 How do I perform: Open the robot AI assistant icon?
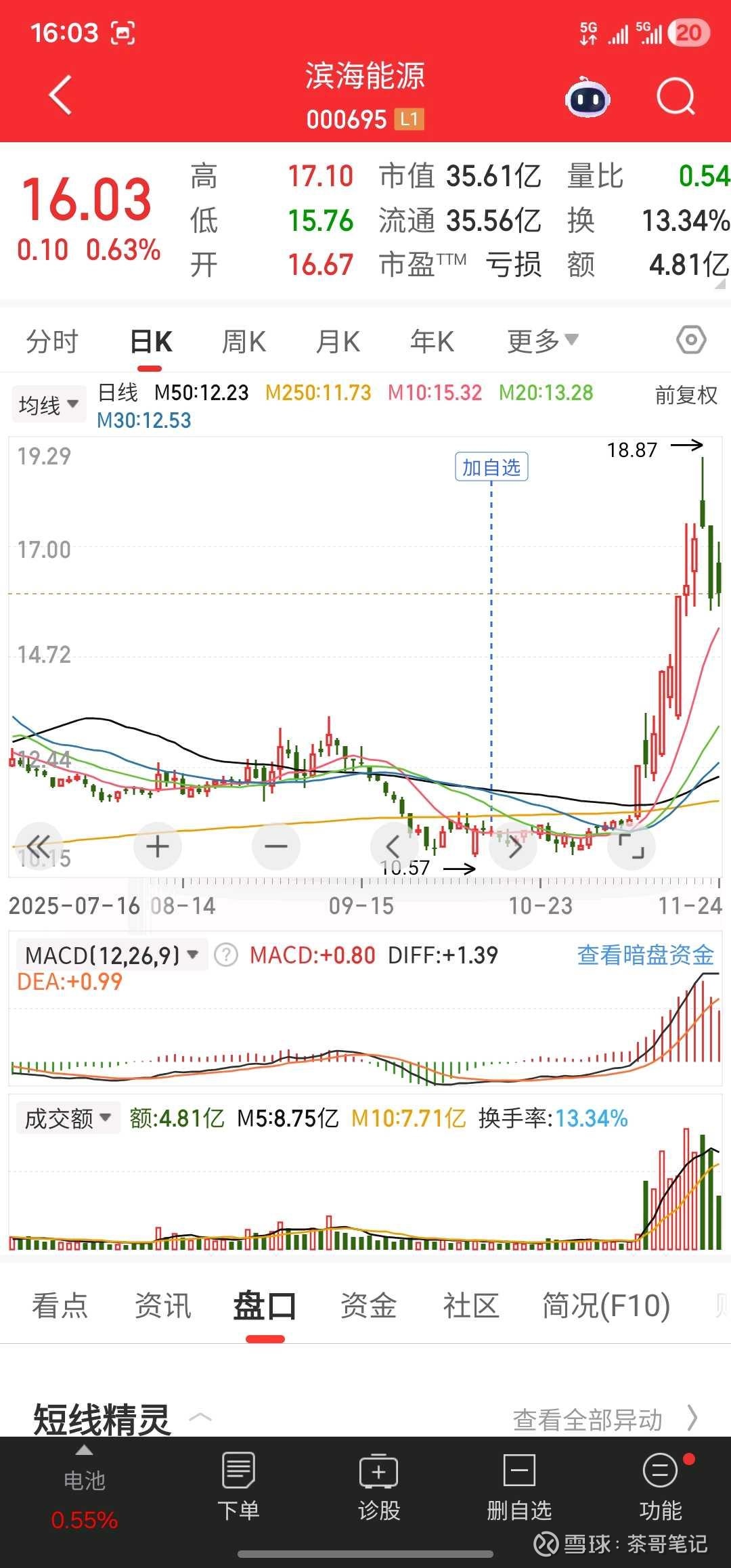pyautogui.click(x=588, y=99)
